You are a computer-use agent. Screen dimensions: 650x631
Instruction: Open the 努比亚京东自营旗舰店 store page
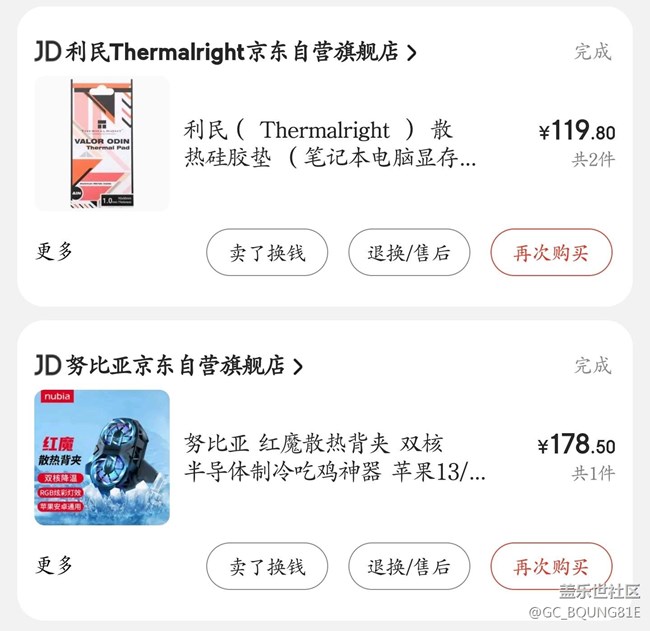pyautogui.click(x=169, y=365)
